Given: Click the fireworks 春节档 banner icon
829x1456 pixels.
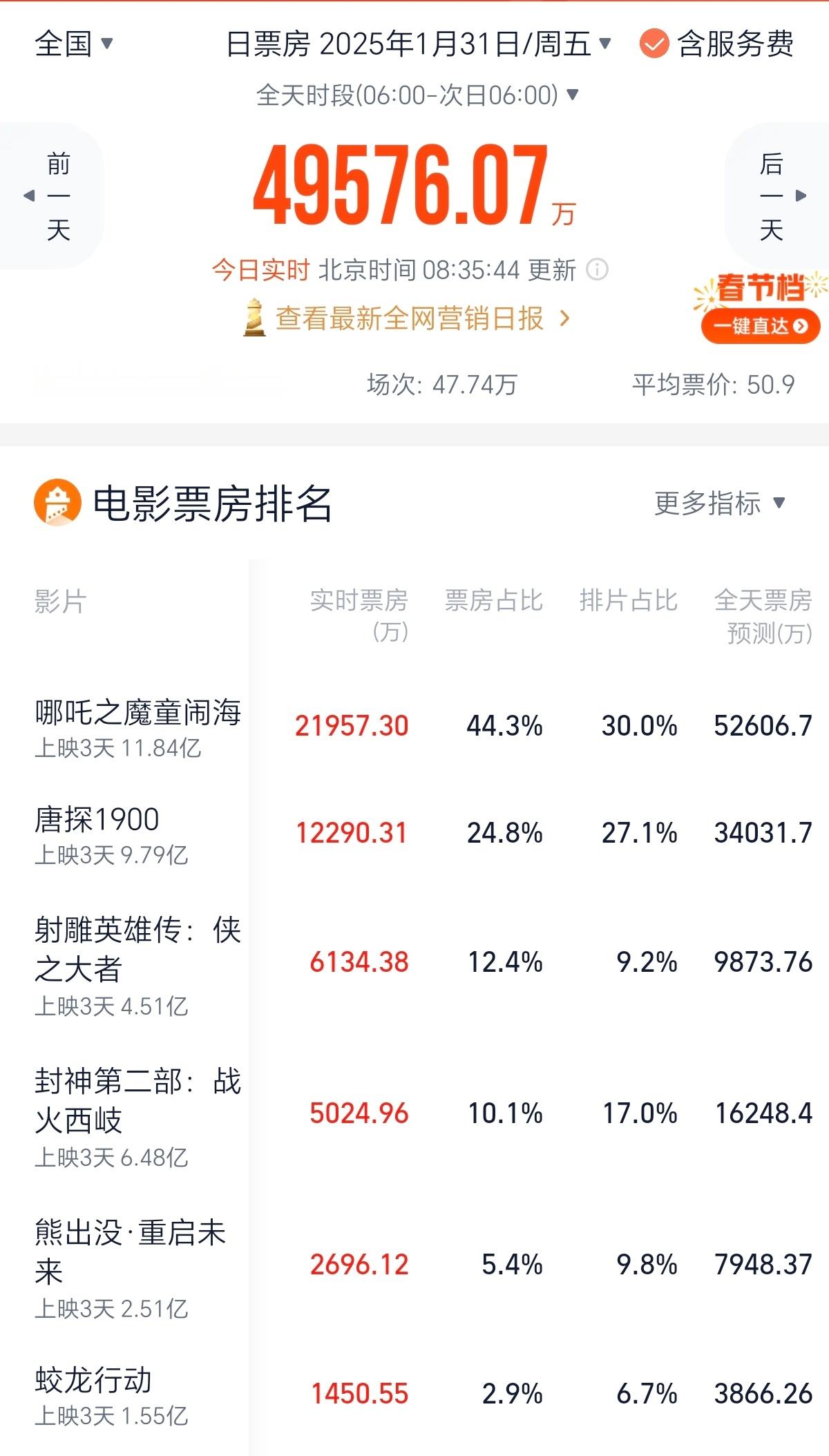Looking at the screenshot, I should [x=760, y=290].
